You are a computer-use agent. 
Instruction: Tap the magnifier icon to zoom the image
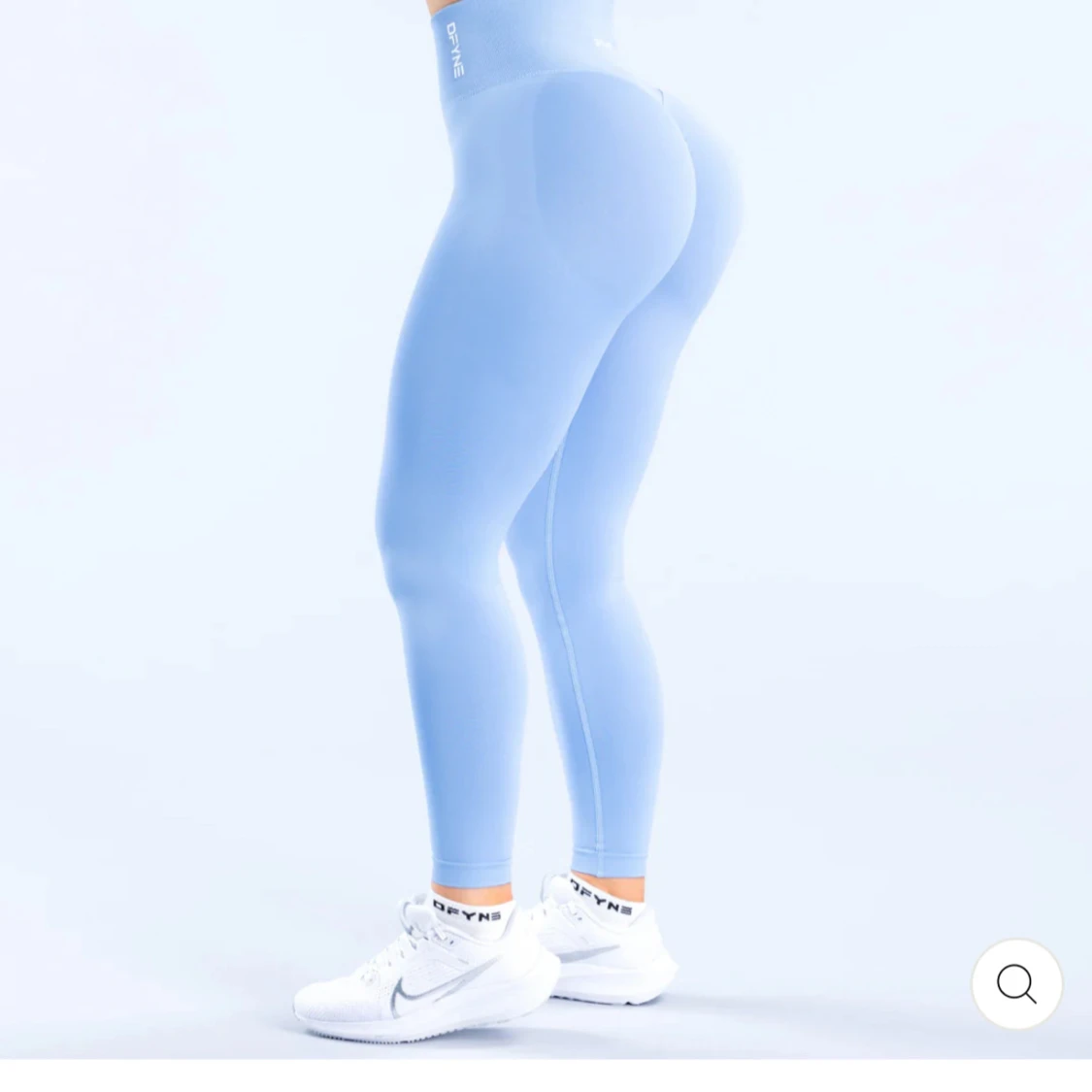[1016, 983]
